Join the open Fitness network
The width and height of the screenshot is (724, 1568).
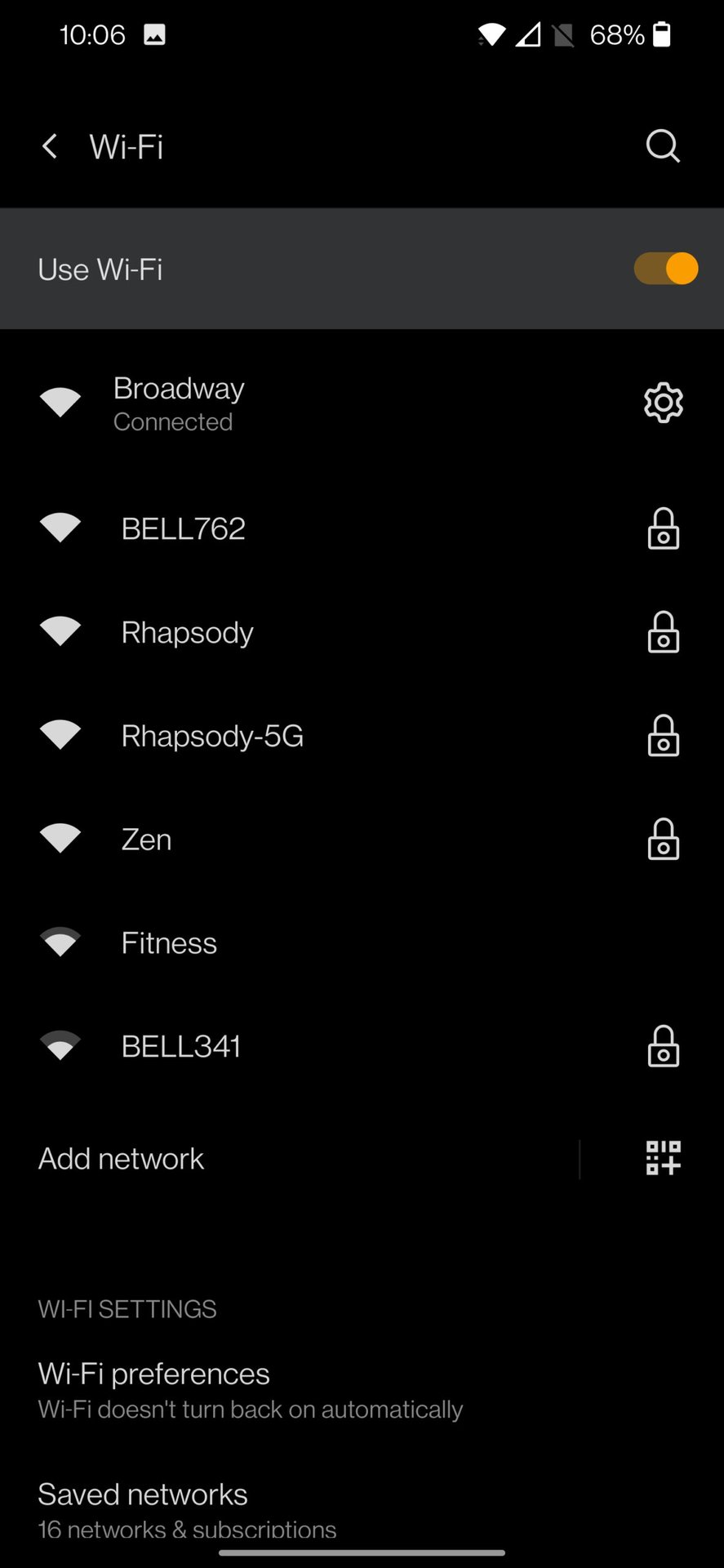(x=169, y=943)
